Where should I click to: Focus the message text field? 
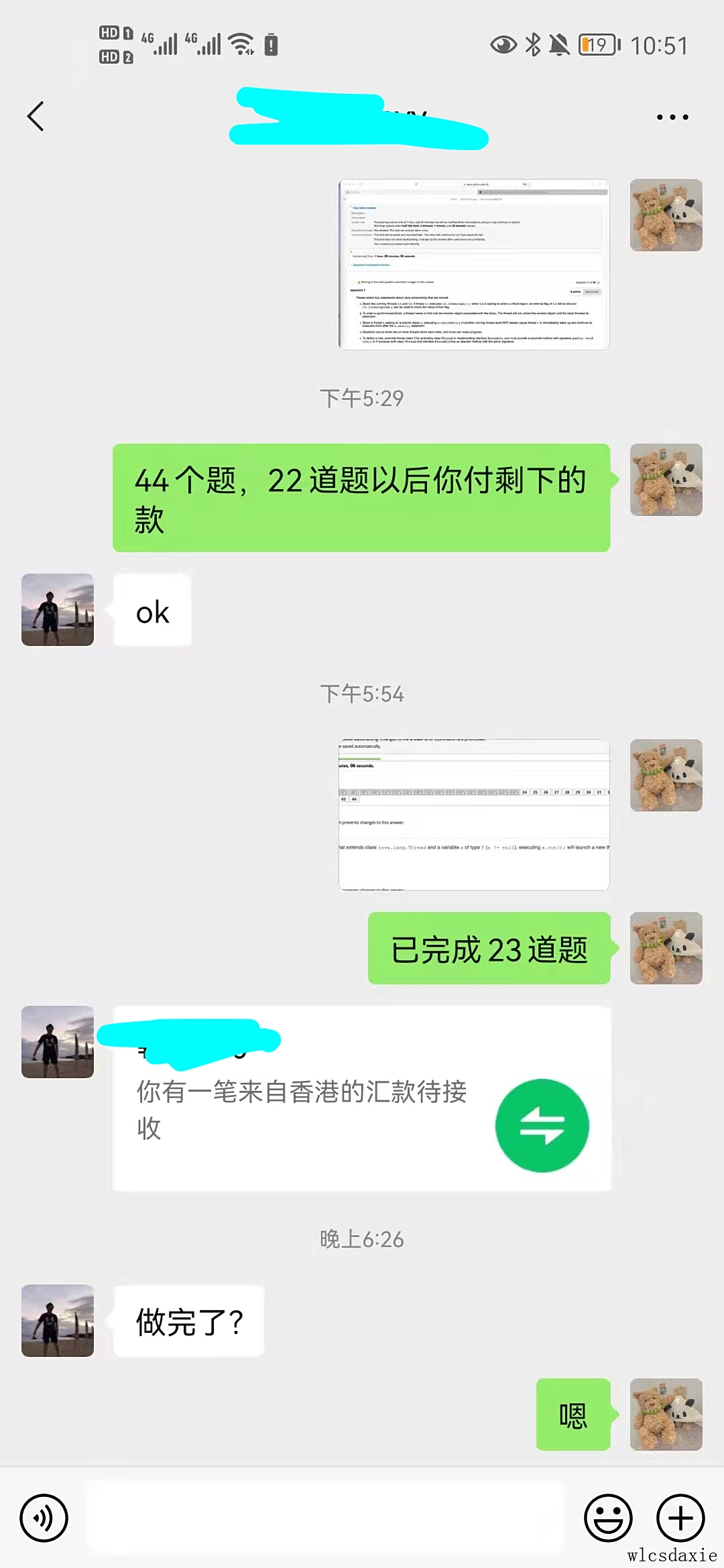coord(326,1518)
